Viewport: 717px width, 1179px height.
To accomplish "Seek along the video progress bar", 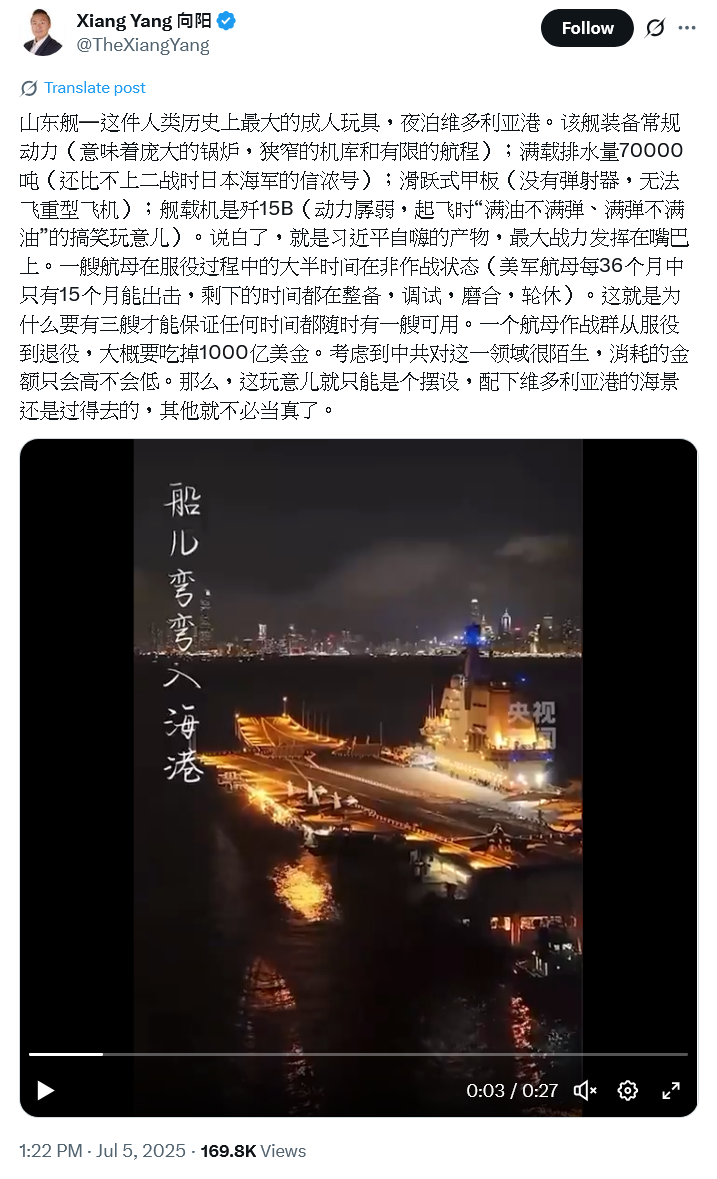I will [358, 1054].
